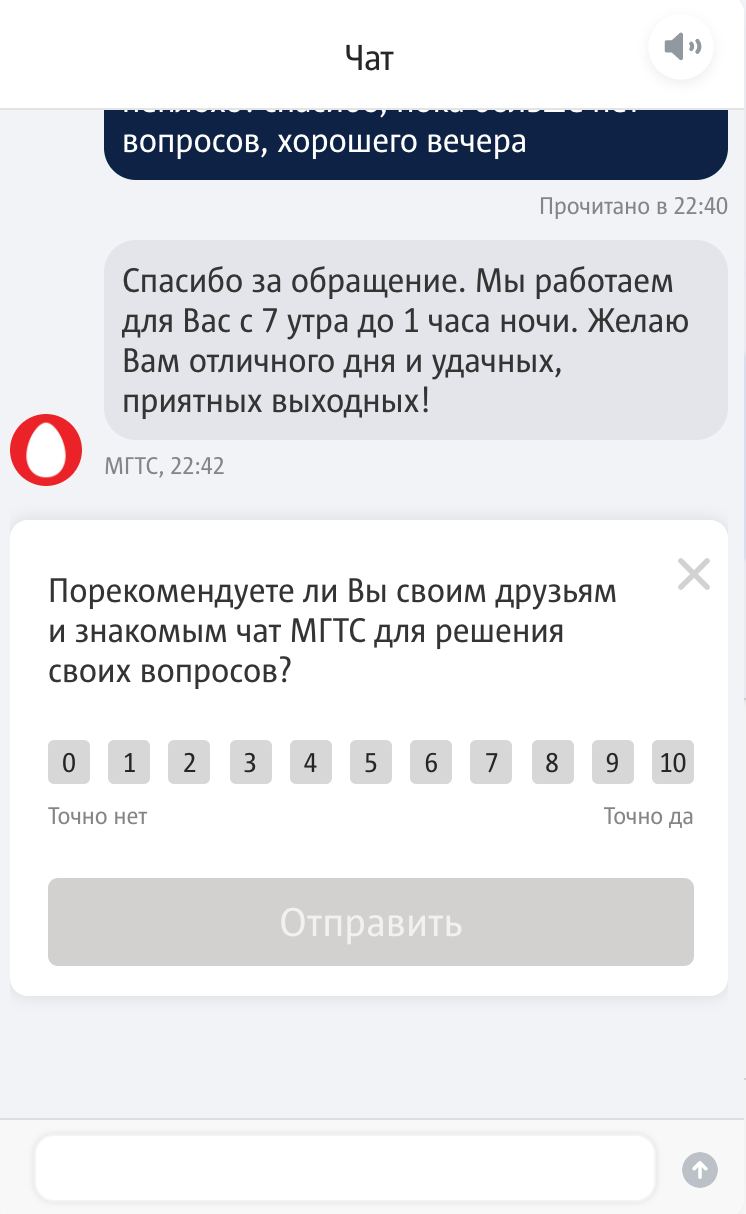Screen dimensions: 746x1214
Task: Rate the chat with a 4
Action: (x=310, y=762)
